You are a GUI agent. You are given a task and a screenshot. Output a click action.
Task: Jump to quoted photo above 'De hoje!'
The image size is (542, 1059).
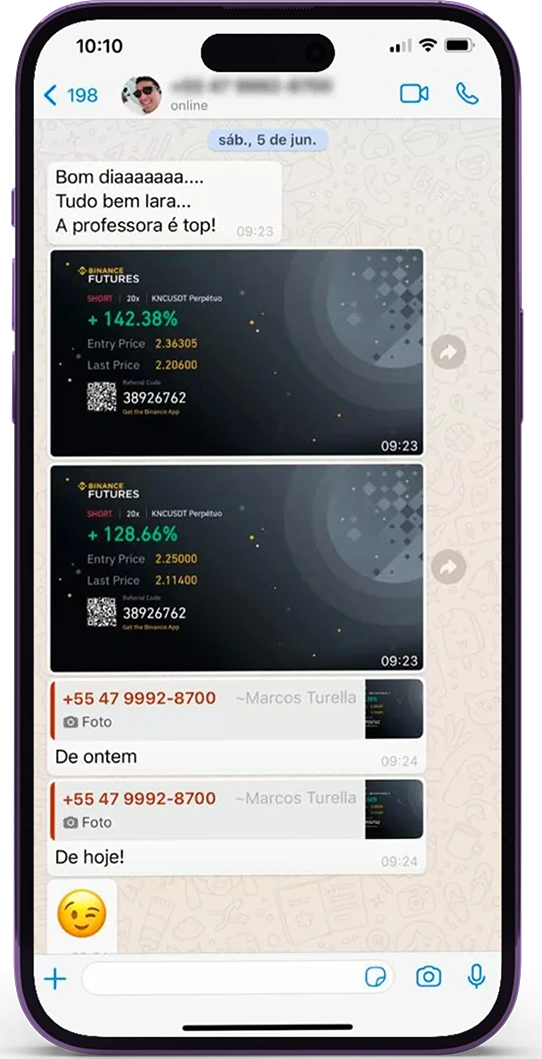pos(238,810)
